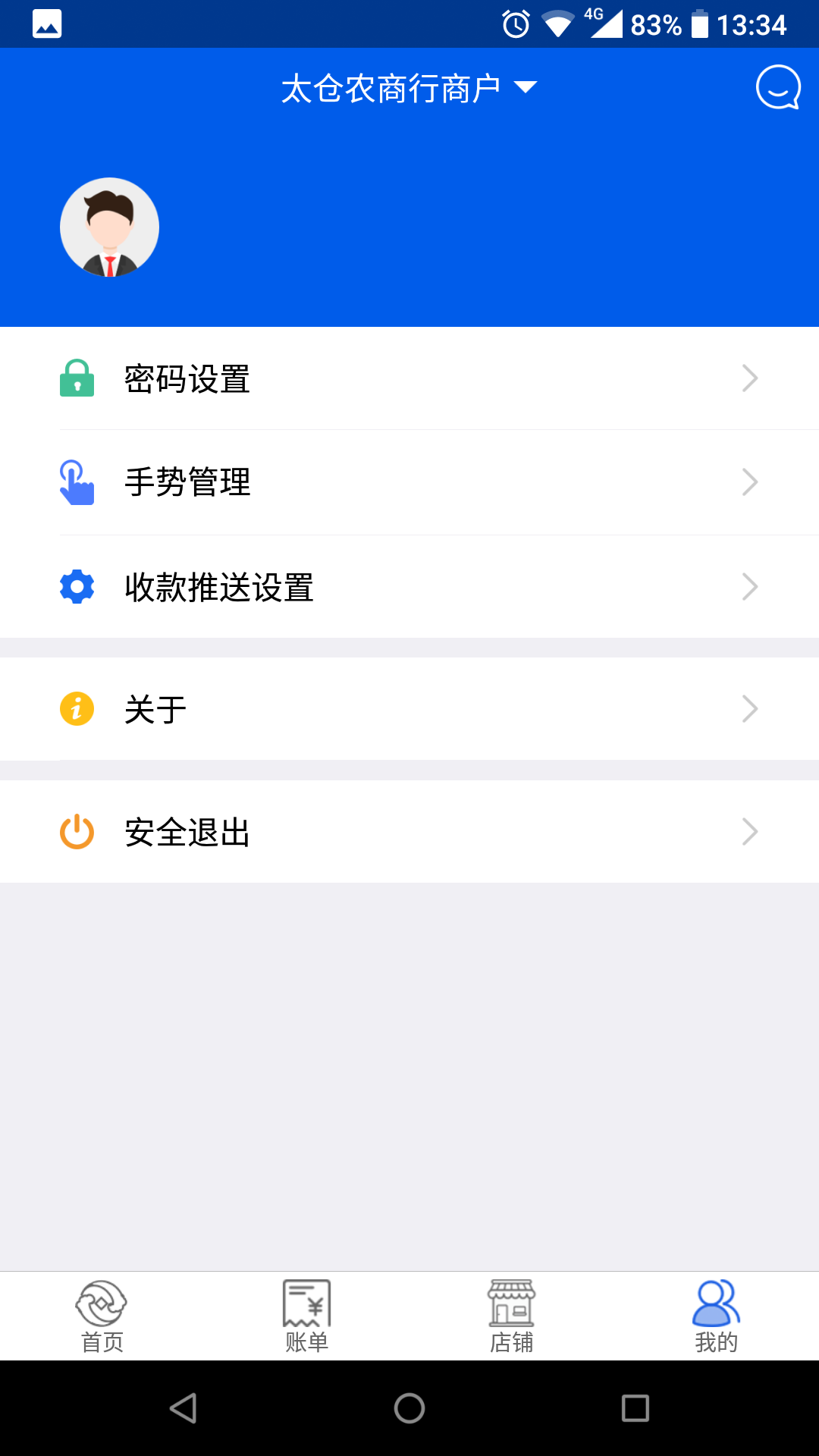
Task: Click the blue gesture icon beside 手势管理
Action: tap(77, 482)
